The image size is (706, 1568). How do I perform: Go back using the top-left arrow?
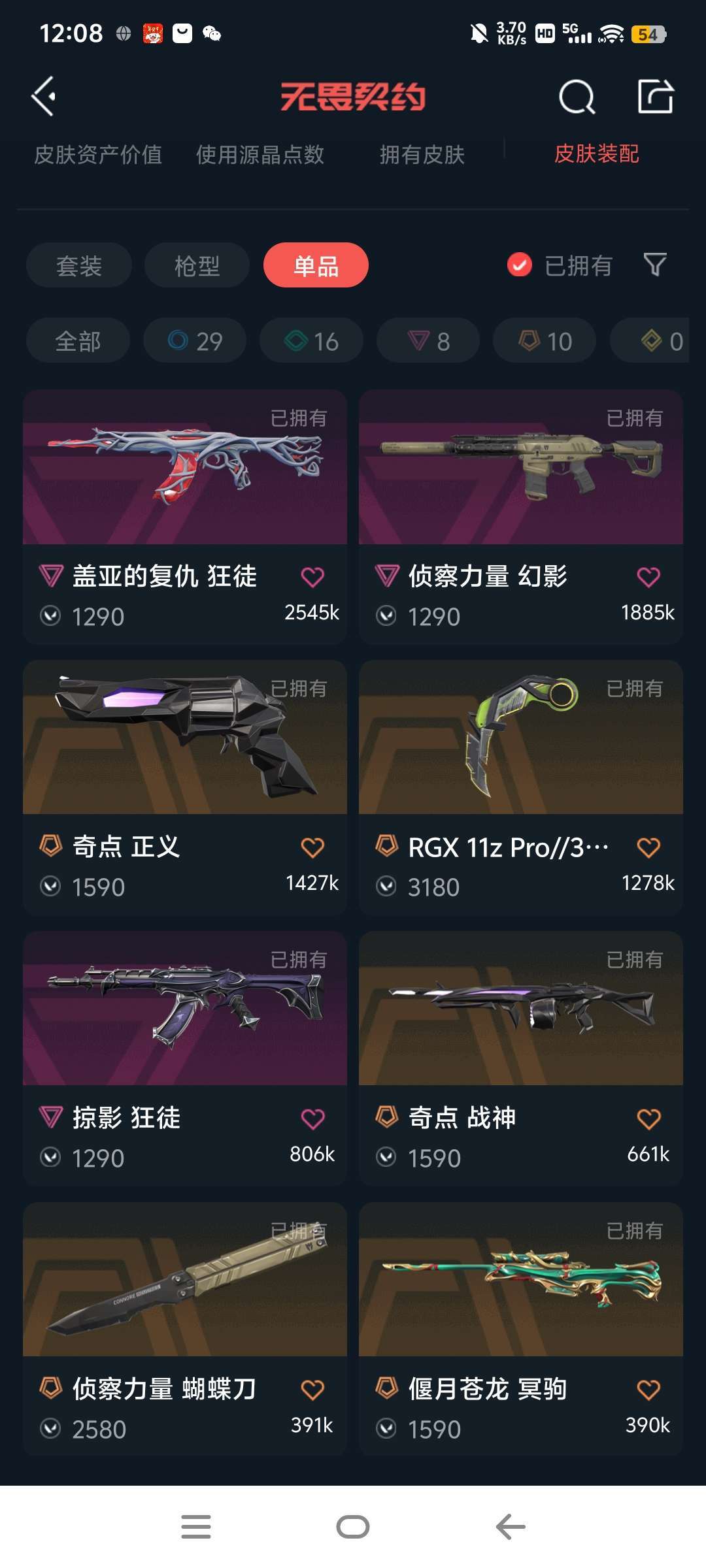tap(44, 97)
